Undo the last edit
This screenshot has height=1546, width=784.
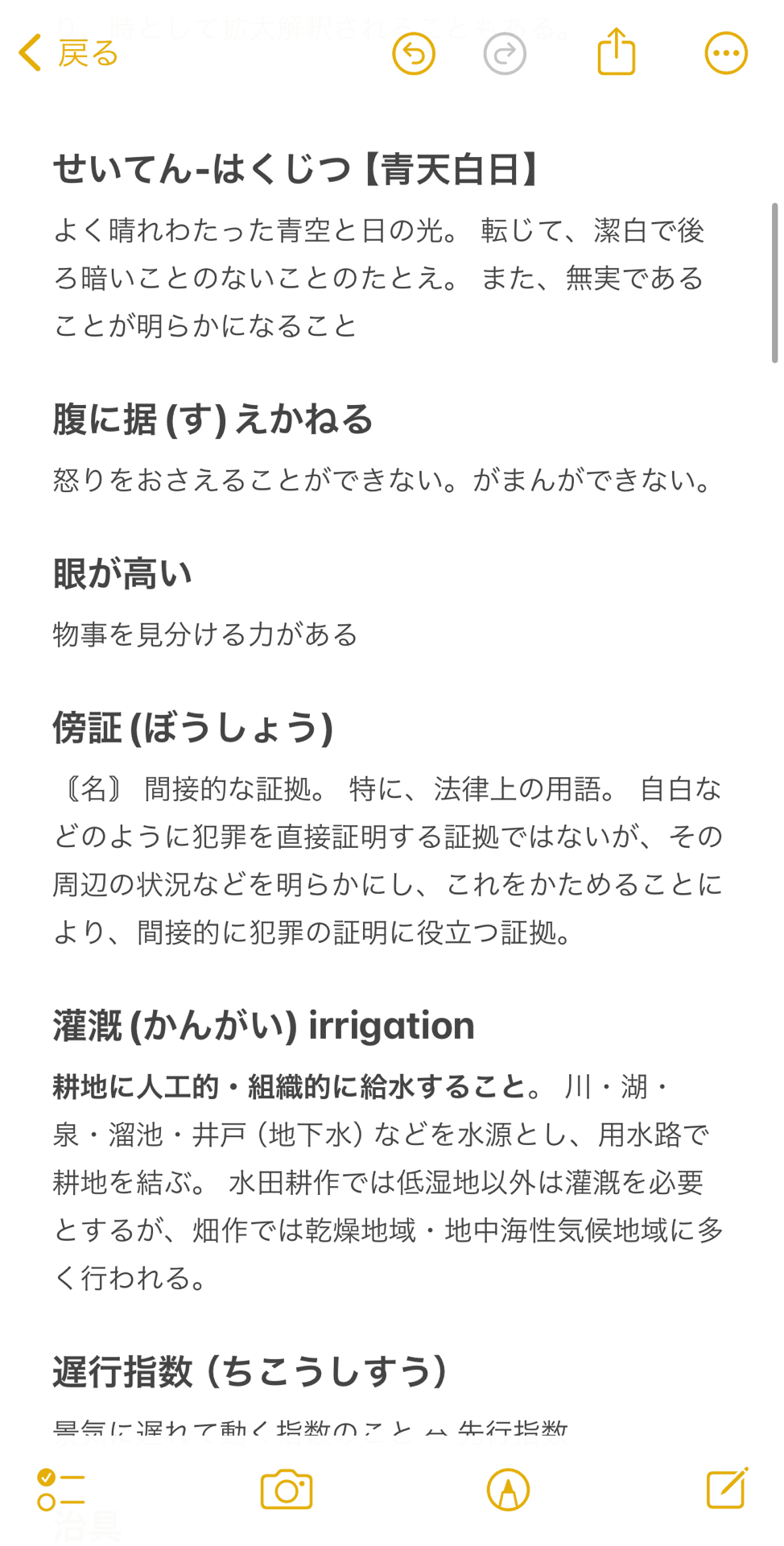(414, 54)
